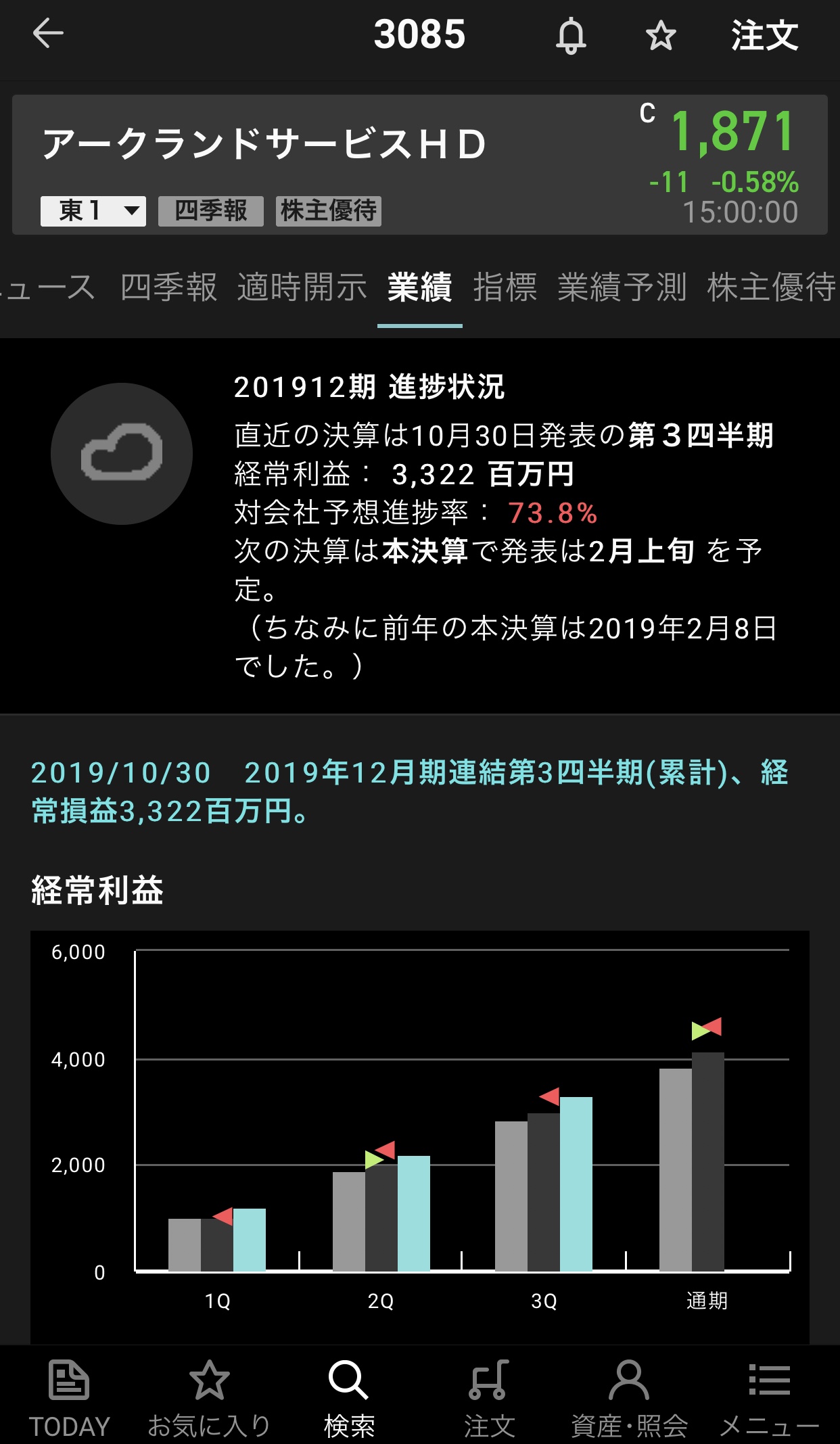Switch to the 業績予測 tab
The image size is (840, 1444).
(622, 287)
